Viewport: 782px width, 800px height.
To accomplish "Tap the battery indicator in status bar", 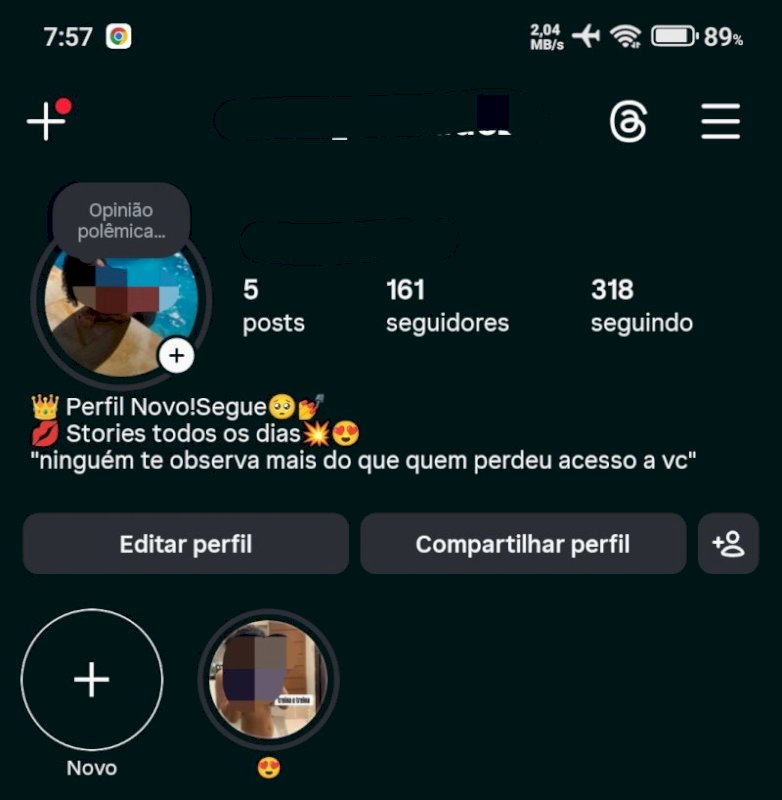I will coord(670,32).
